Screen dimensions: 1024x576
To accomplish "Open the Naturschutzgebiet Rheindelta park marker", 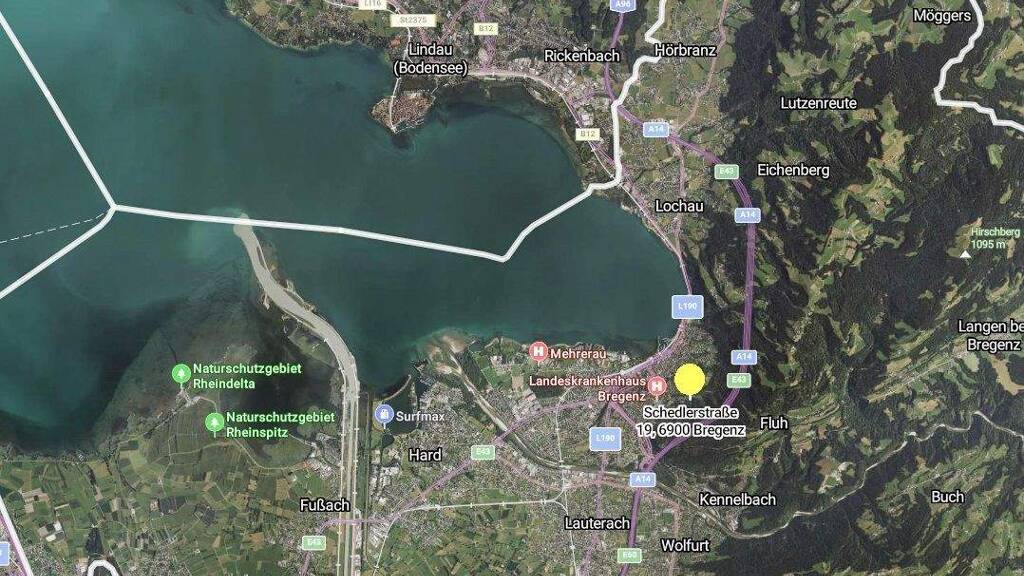I will click(181, 374).
